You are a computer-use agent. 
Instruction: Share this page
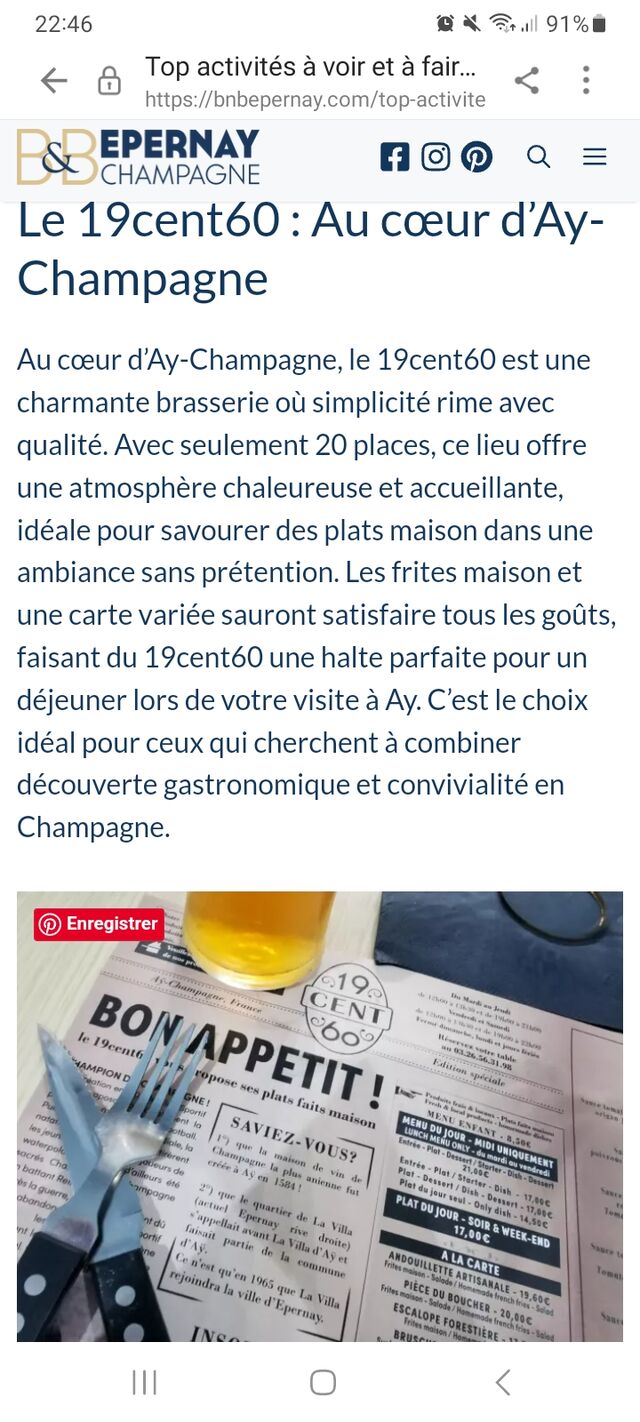(x=527, y=81)
